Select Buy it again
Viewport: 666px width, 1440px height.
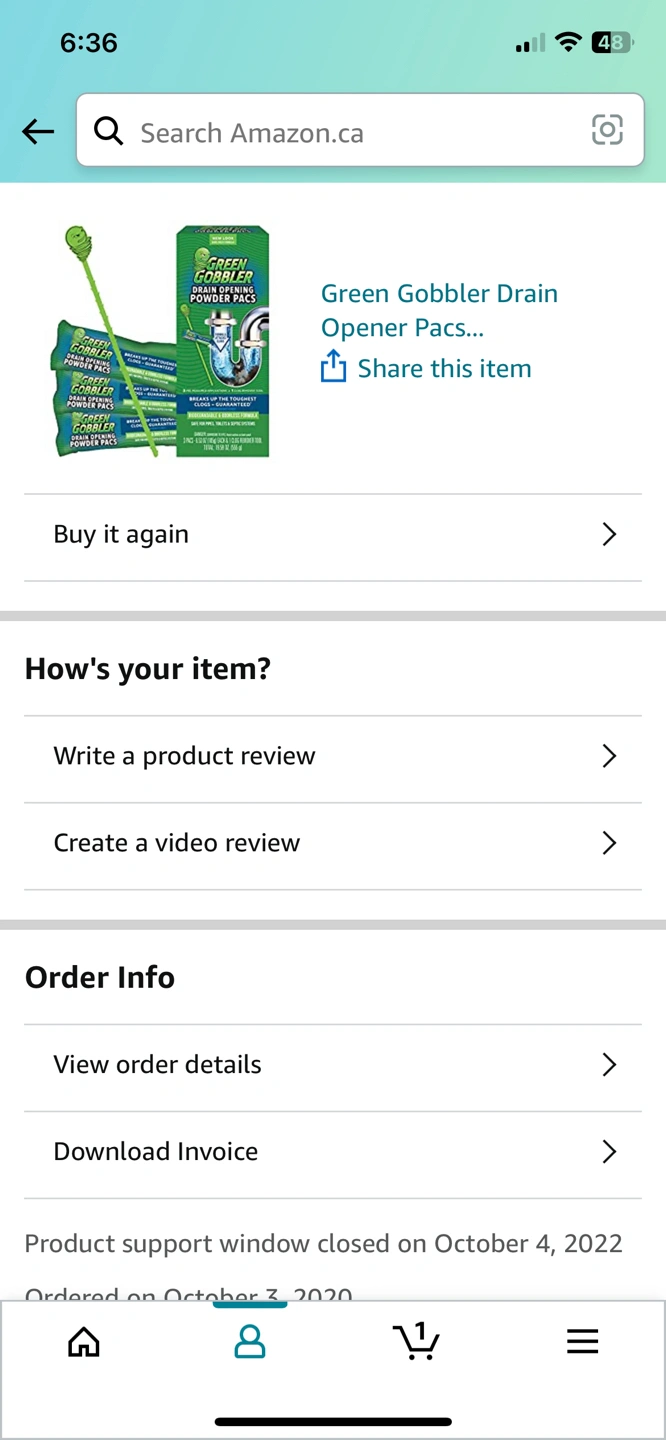[x=333, y=537]
